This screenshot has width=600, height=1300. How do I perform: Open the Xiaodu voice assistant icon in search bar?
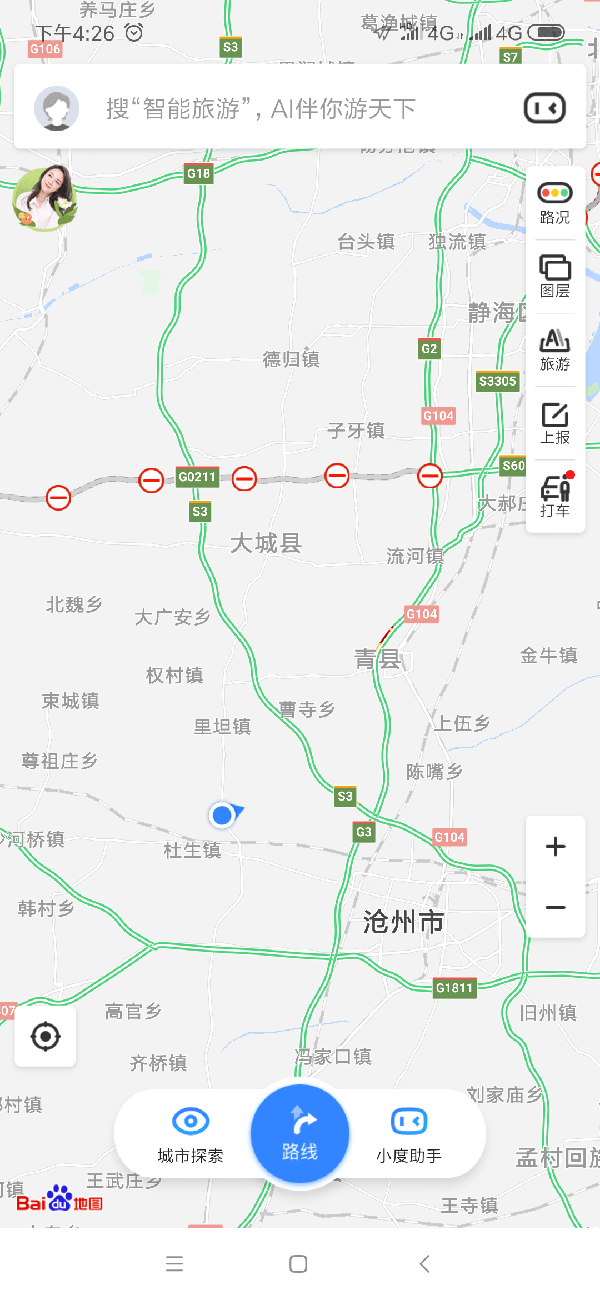(545, 108)
